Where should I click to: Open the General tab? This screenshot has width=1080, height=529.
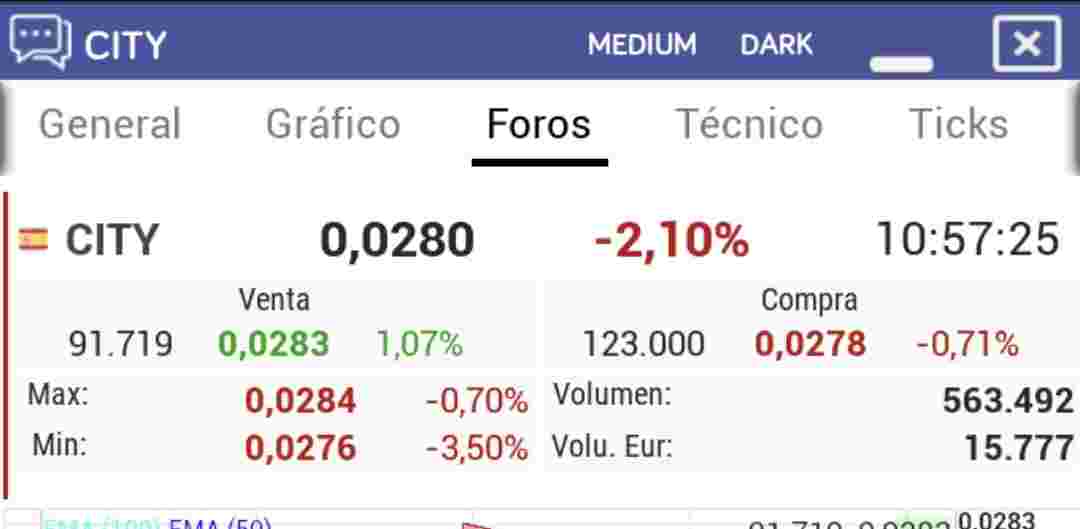pyautogui.click(x=110, y=124)
